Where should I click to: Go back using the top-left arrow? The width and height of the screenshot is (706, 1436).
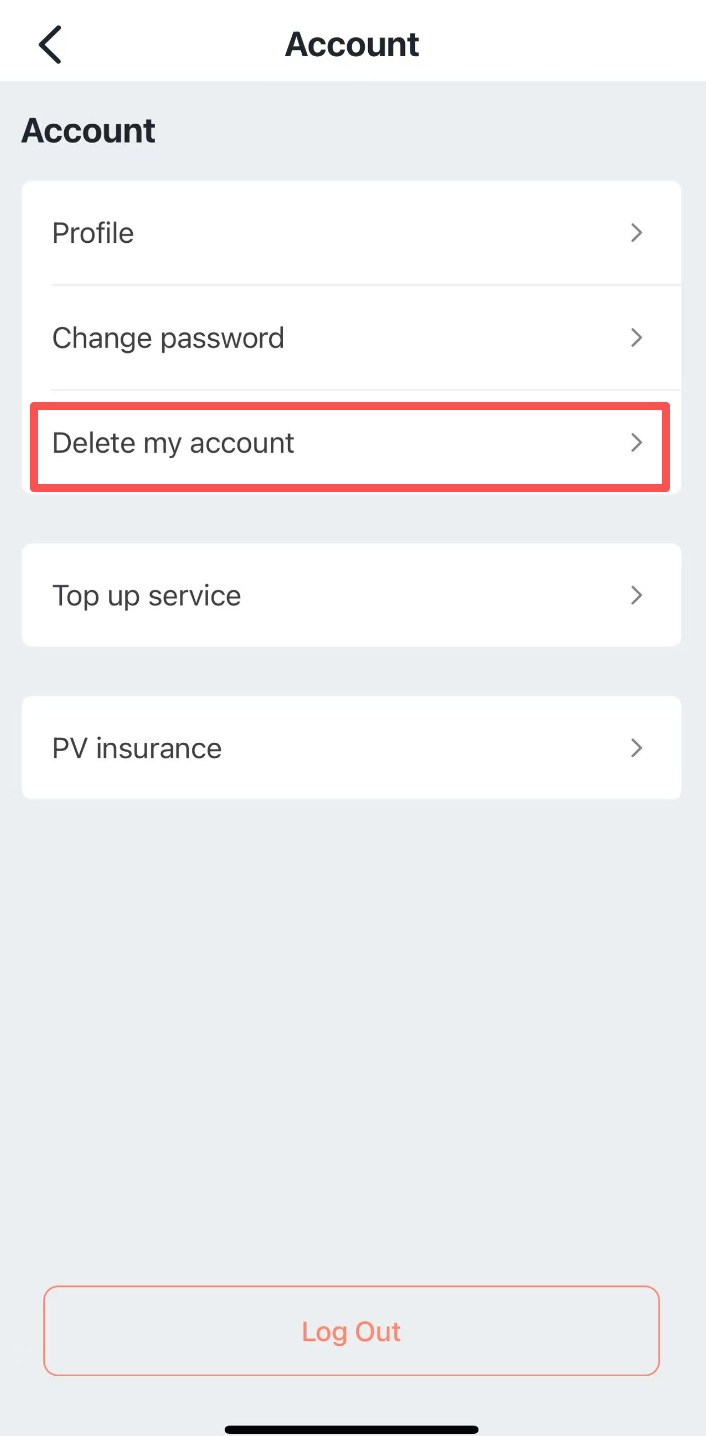coord(50,45)
